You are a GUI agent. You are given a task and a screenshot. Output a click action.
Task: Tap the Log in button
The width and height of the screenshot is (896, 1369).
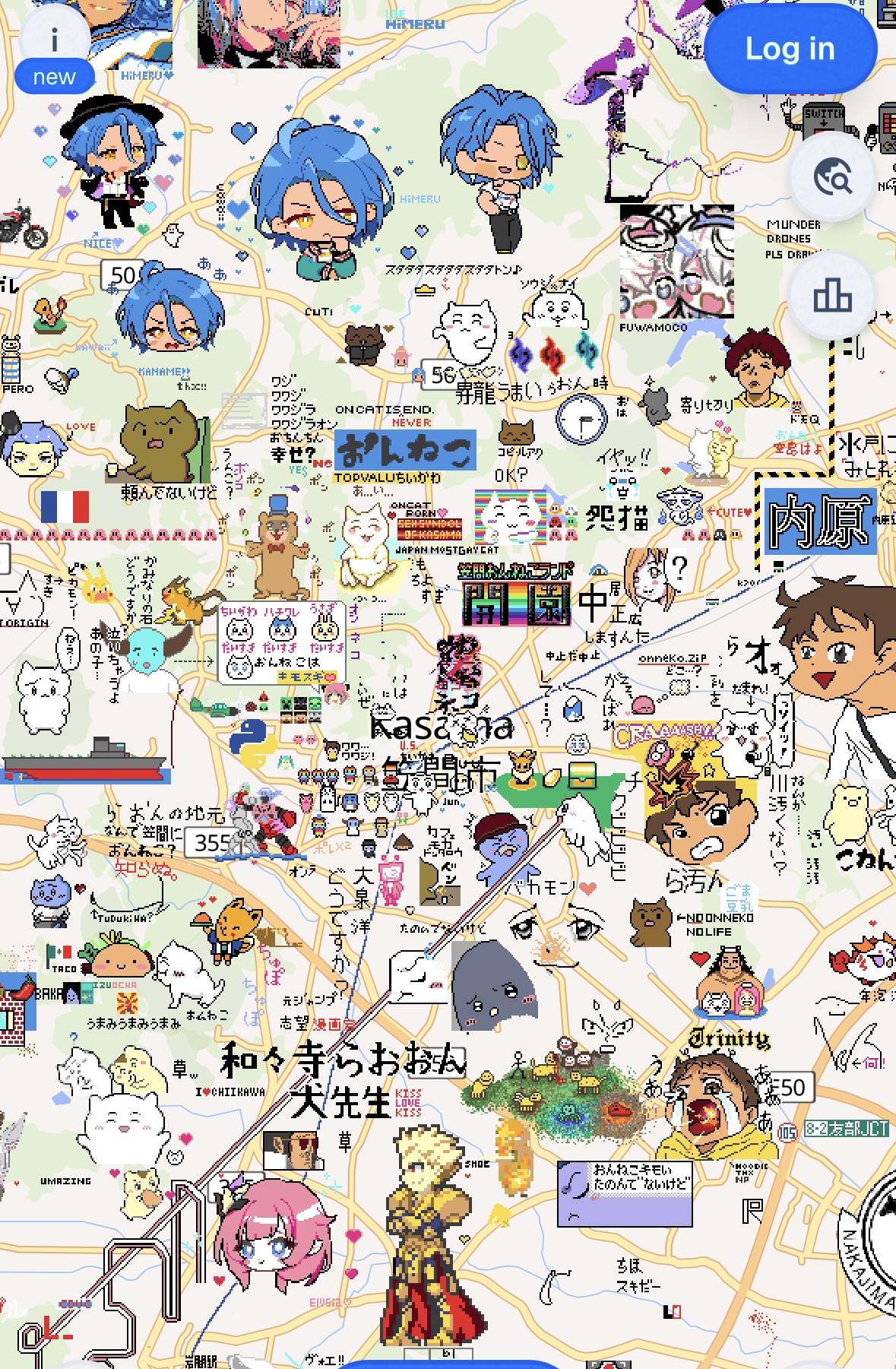tap(790, 49)
